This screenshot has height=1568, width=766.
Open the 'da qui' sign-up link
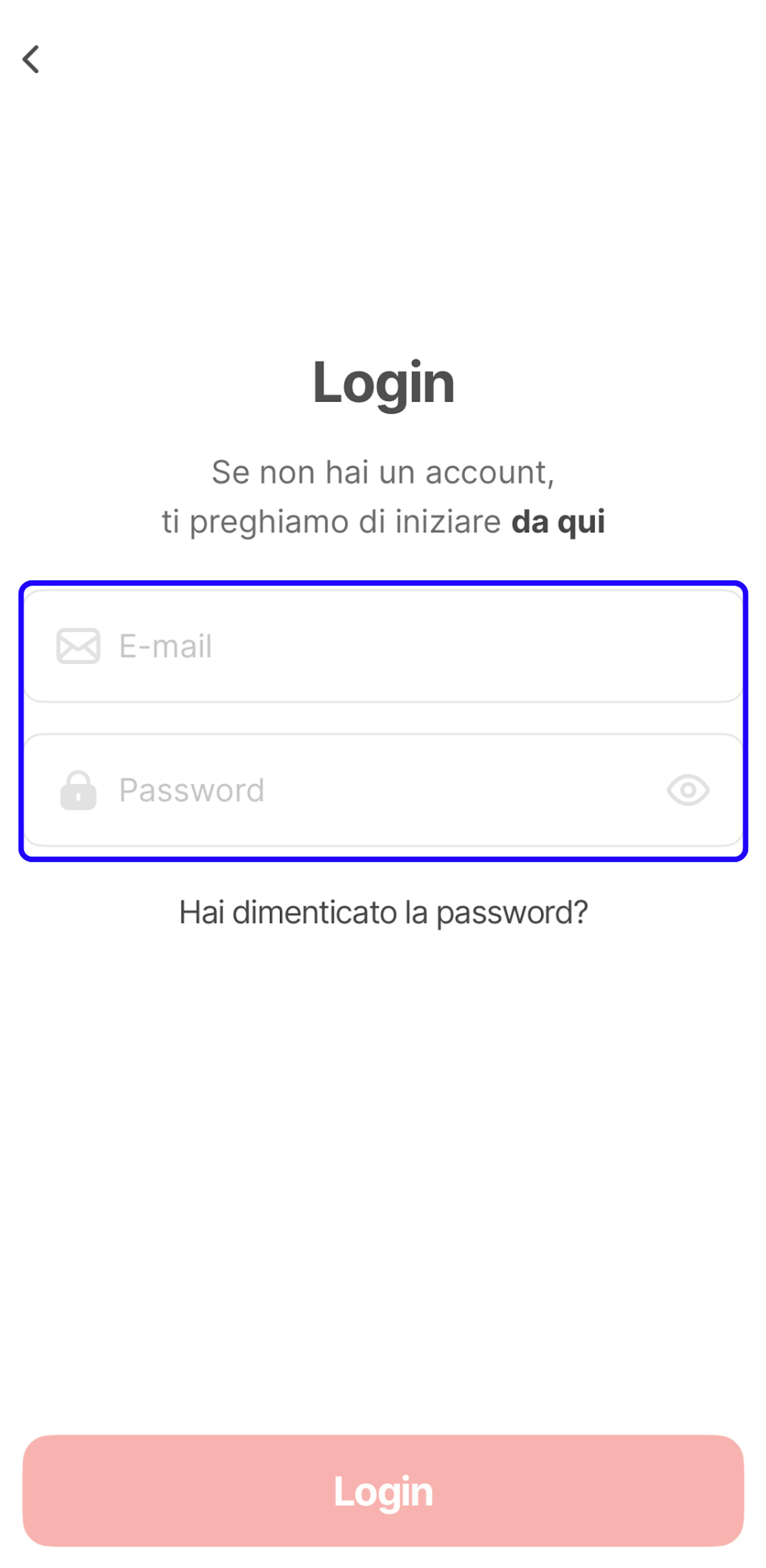pyautogui.click(x=557, y=522)
